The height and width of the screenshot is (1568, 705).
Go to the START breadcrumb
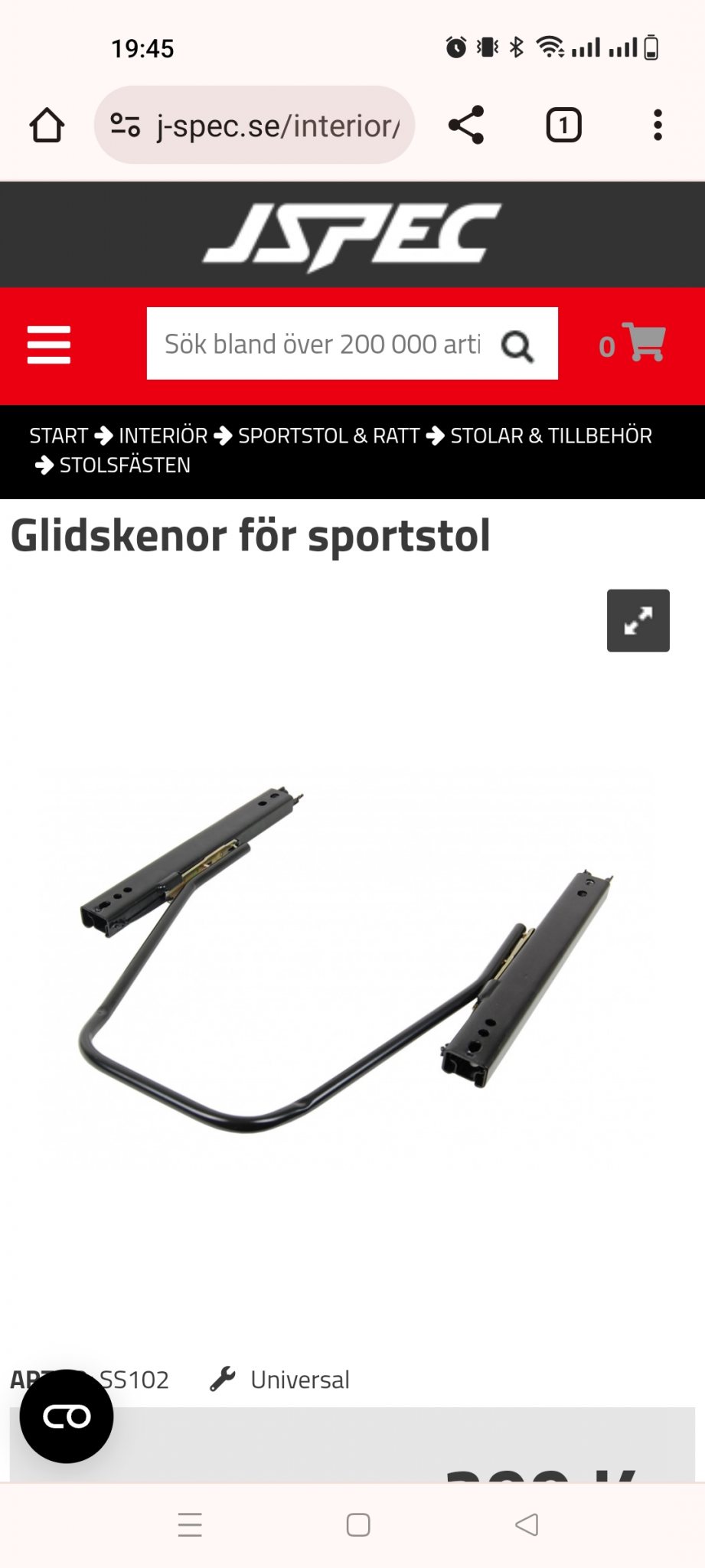click(x=59, y=436)
